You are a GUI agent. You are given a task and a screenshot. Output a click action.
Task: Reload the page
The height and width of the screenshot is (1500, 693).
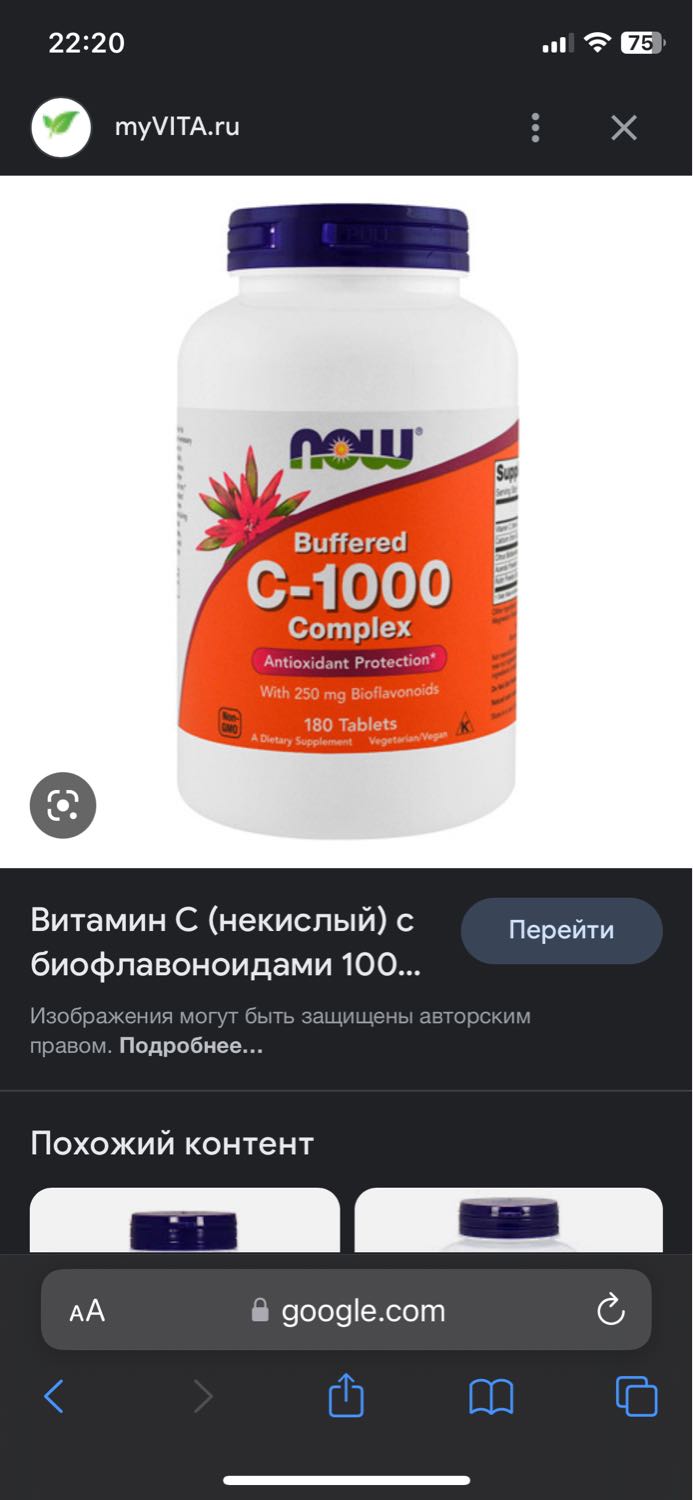[x=610, y=1310]
